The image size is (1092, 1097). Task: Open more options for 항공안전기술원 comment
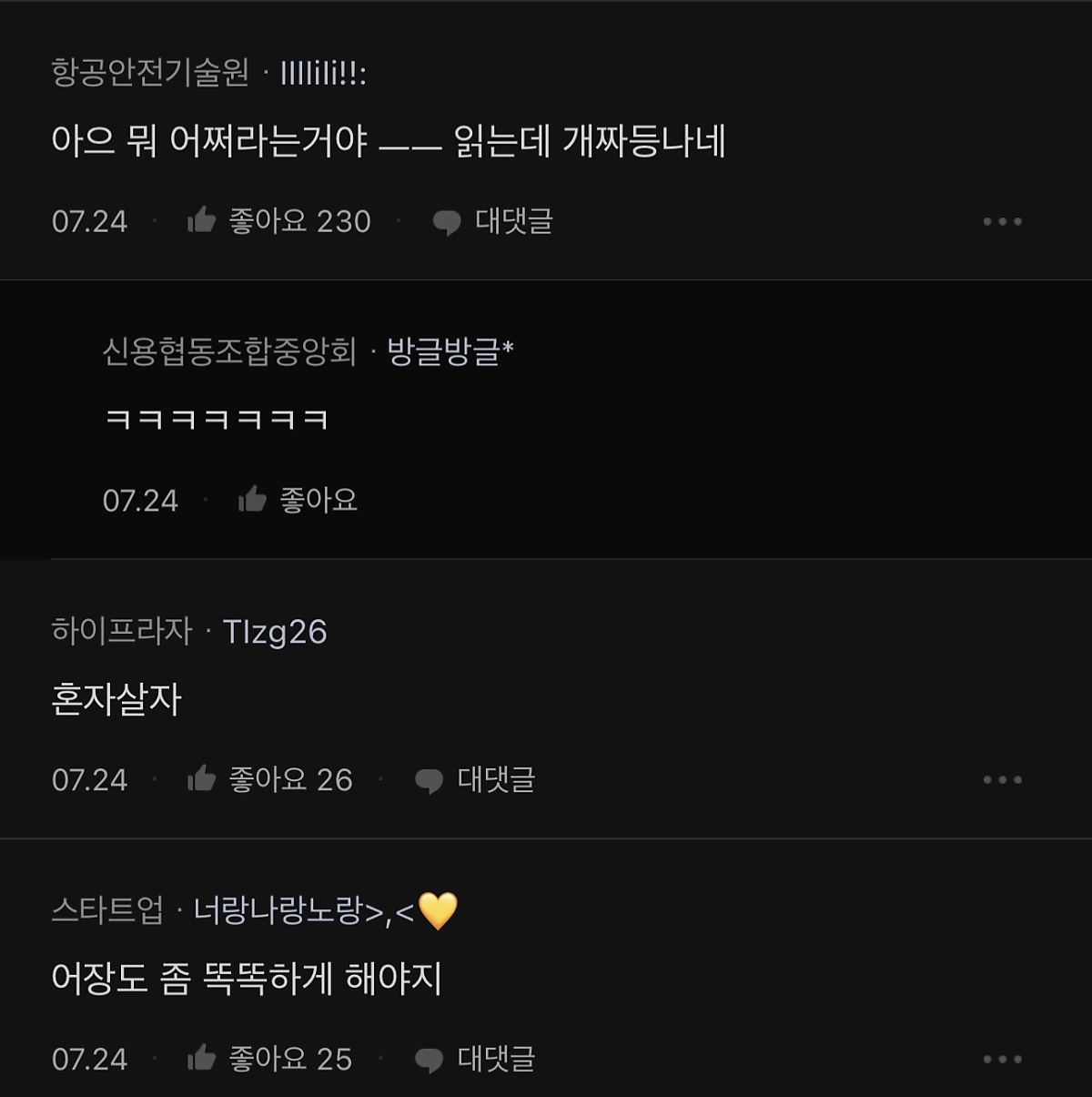(x=1002, y=221)
